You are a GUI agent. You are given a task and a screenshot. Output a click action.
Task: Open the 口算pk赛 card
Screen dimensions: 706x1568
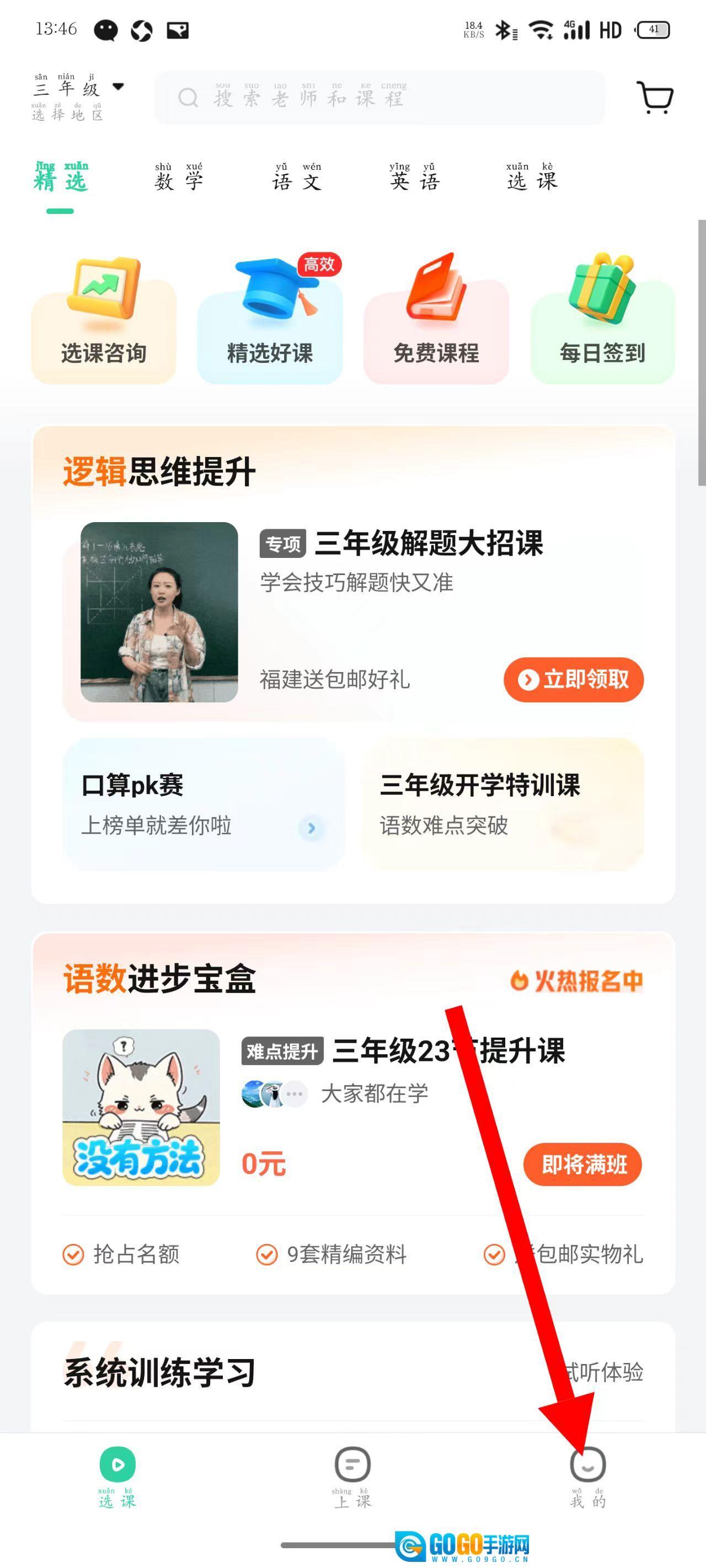click(x=204, y=804)
